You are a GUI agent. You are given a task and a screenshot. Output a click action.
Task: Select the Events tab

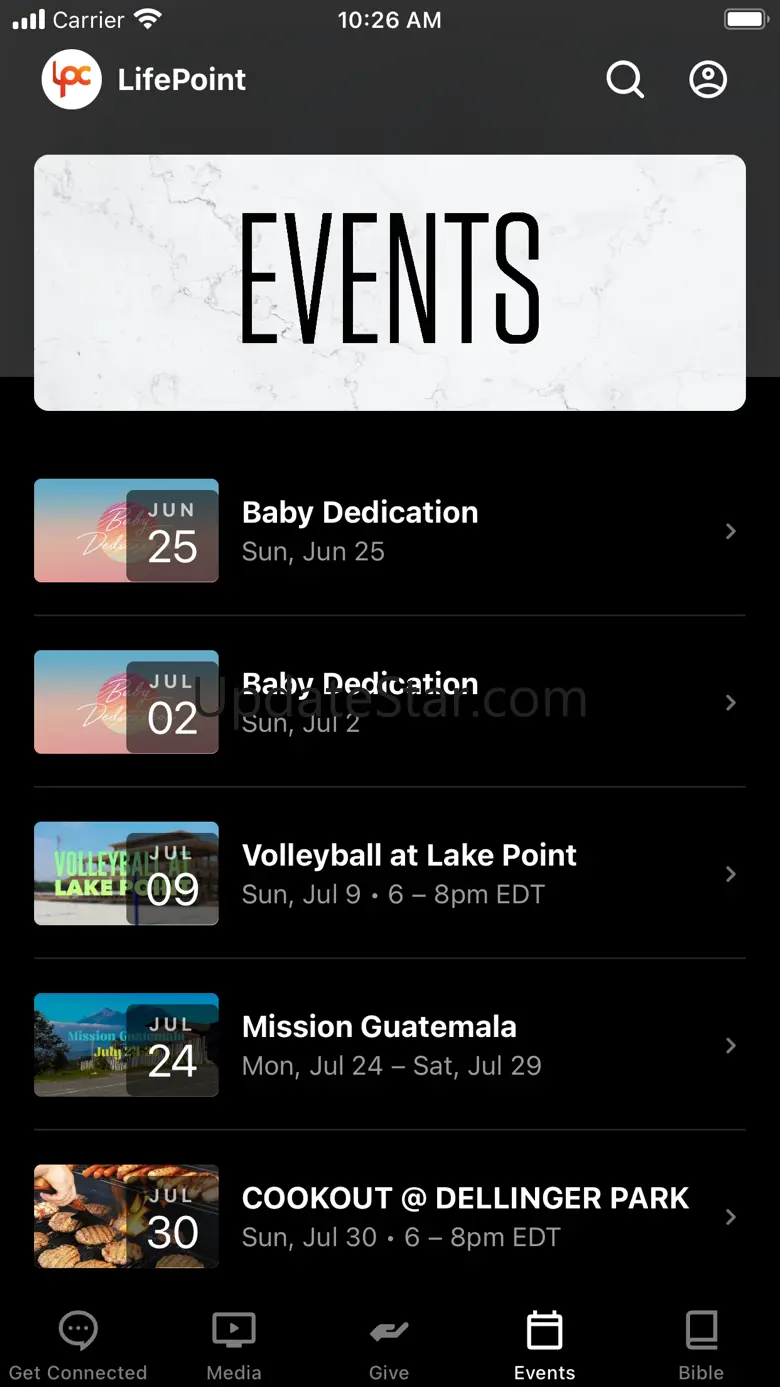(545, 1345)
